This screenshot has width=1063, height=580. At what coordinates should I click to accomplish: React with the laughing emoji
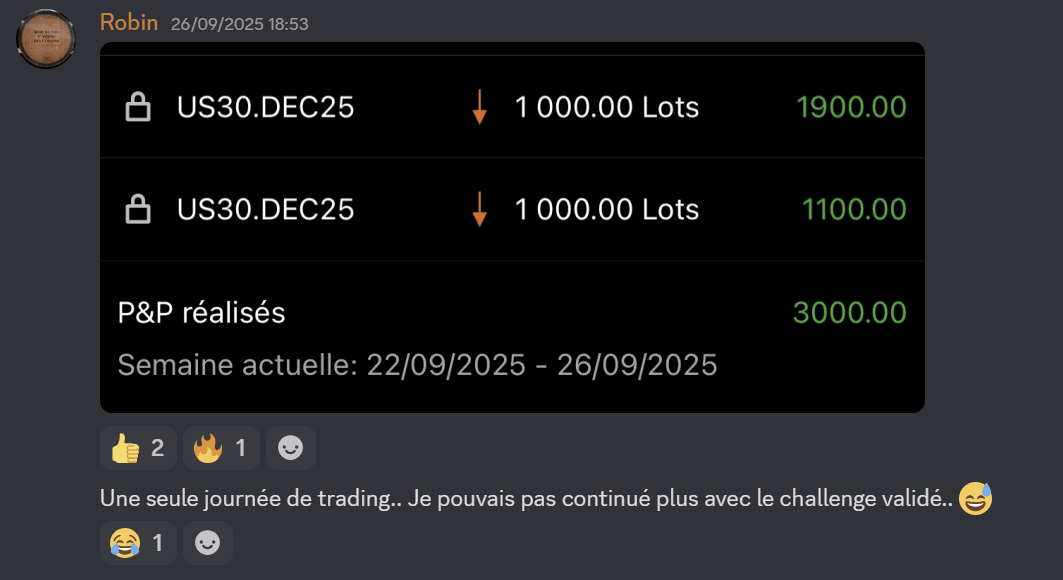point(138,543)
